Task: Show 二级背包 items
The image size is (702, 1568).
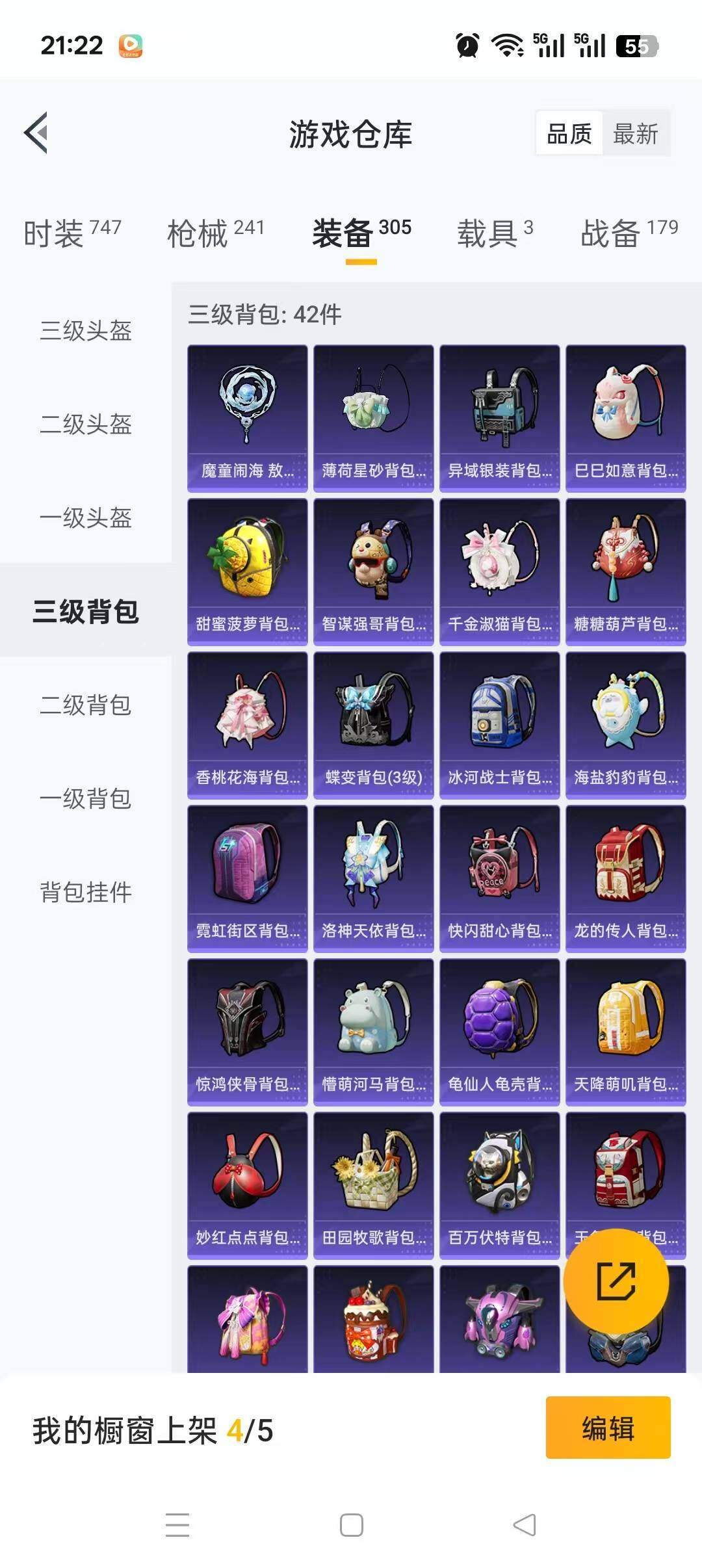Action: (x=86, y=705)
